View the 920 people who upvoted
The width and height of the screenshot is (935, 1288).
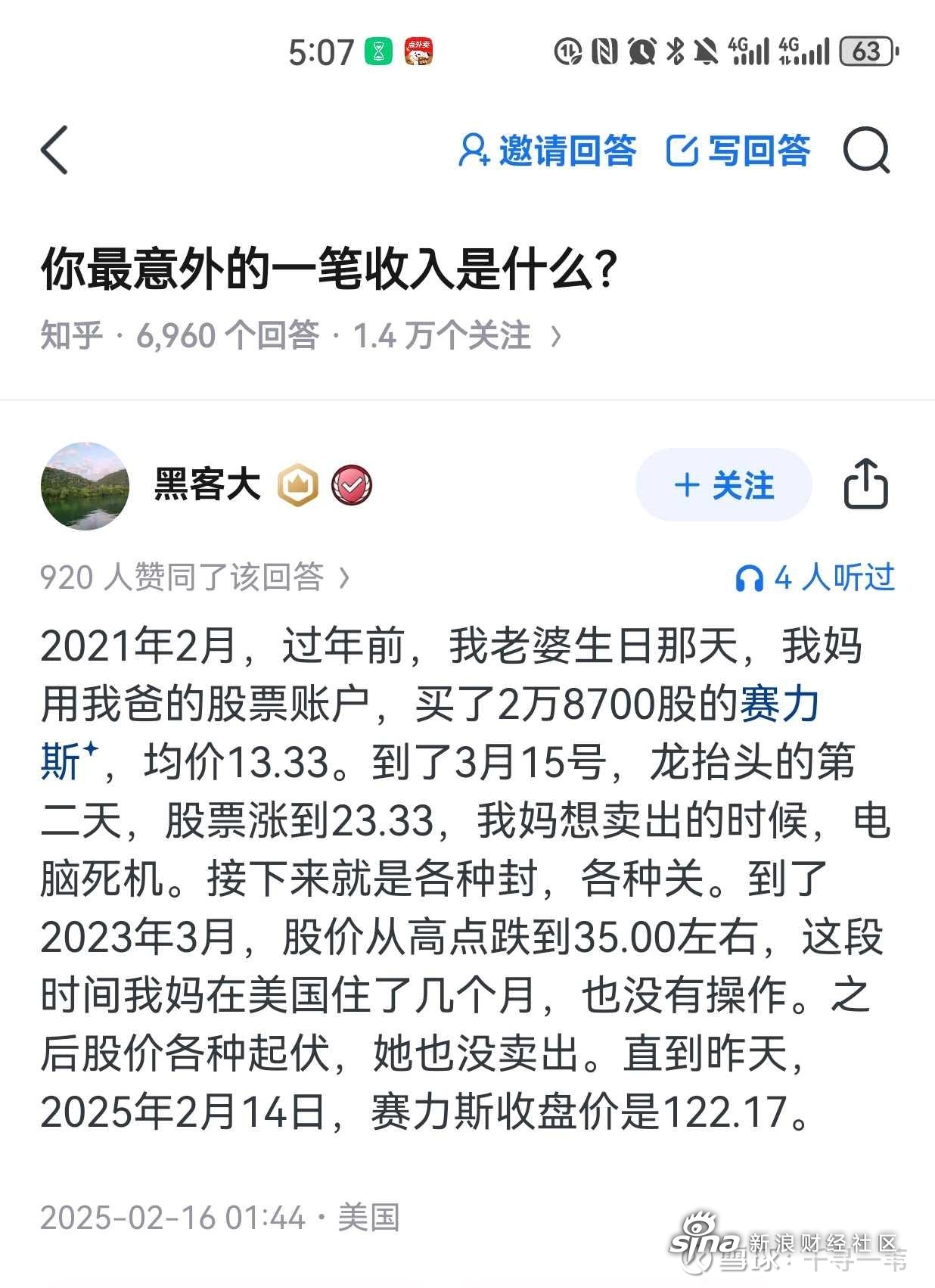[x=194, y=577]
